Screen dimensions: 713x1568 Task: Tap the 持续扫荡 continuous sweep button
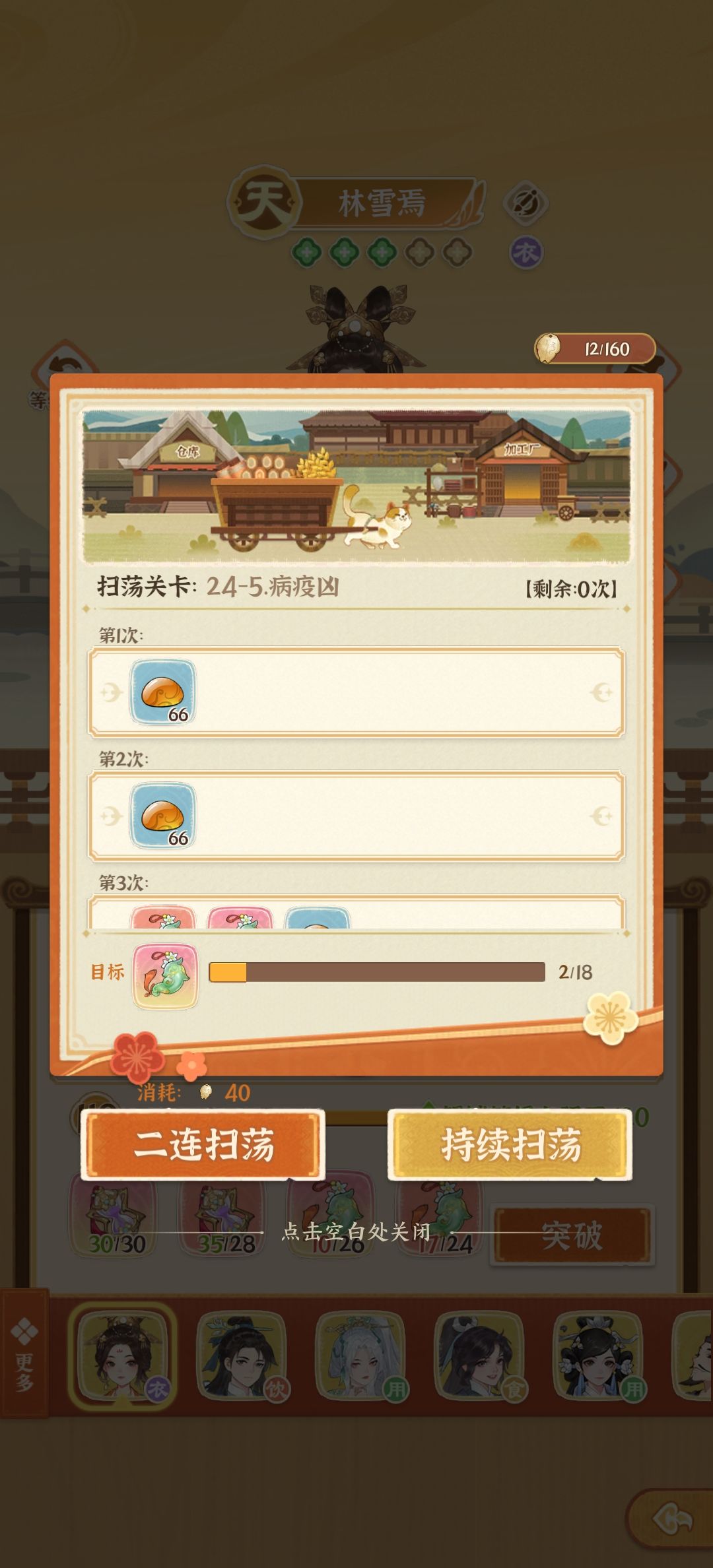510,1144
